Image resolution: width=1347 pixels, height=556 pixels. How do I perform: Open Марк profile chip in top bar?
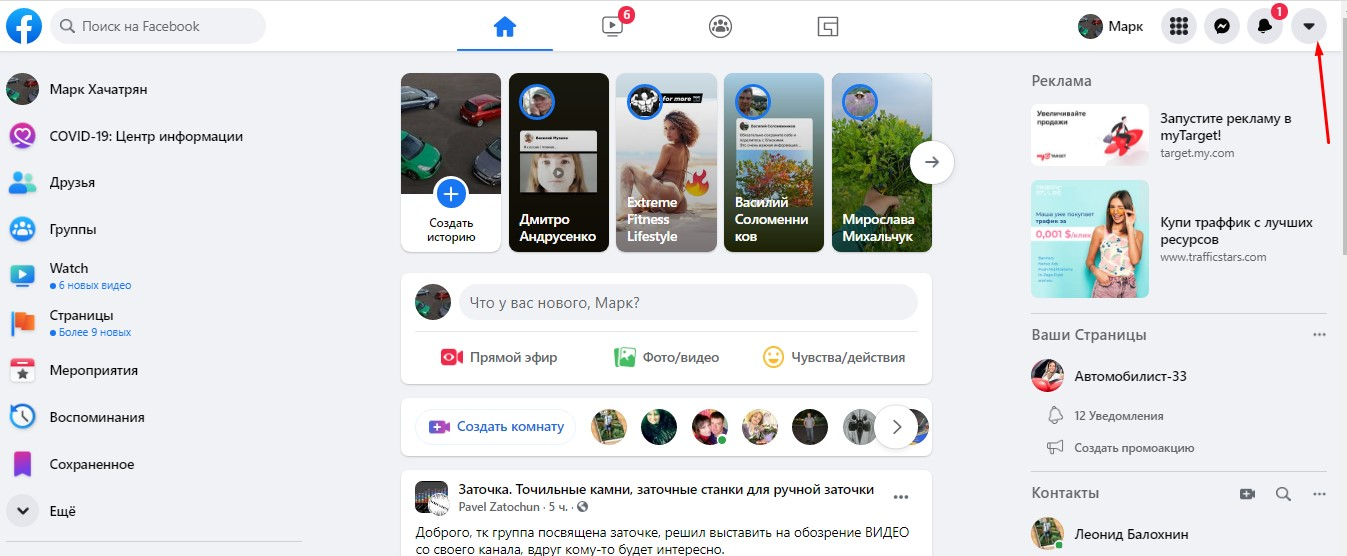1111,27
